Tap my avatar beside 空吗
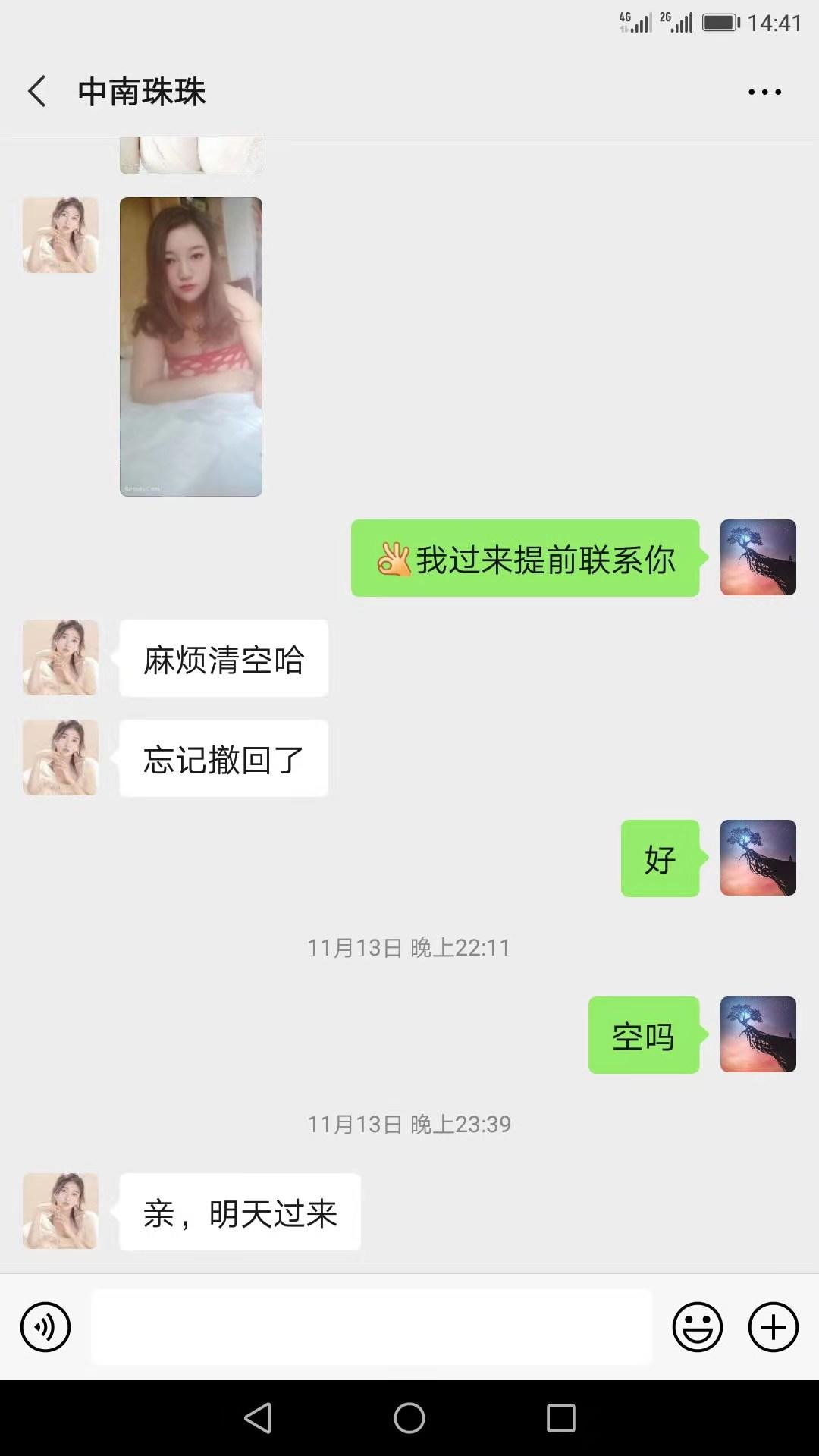This screenshot has width=819, height=1456. [758, 1034]
